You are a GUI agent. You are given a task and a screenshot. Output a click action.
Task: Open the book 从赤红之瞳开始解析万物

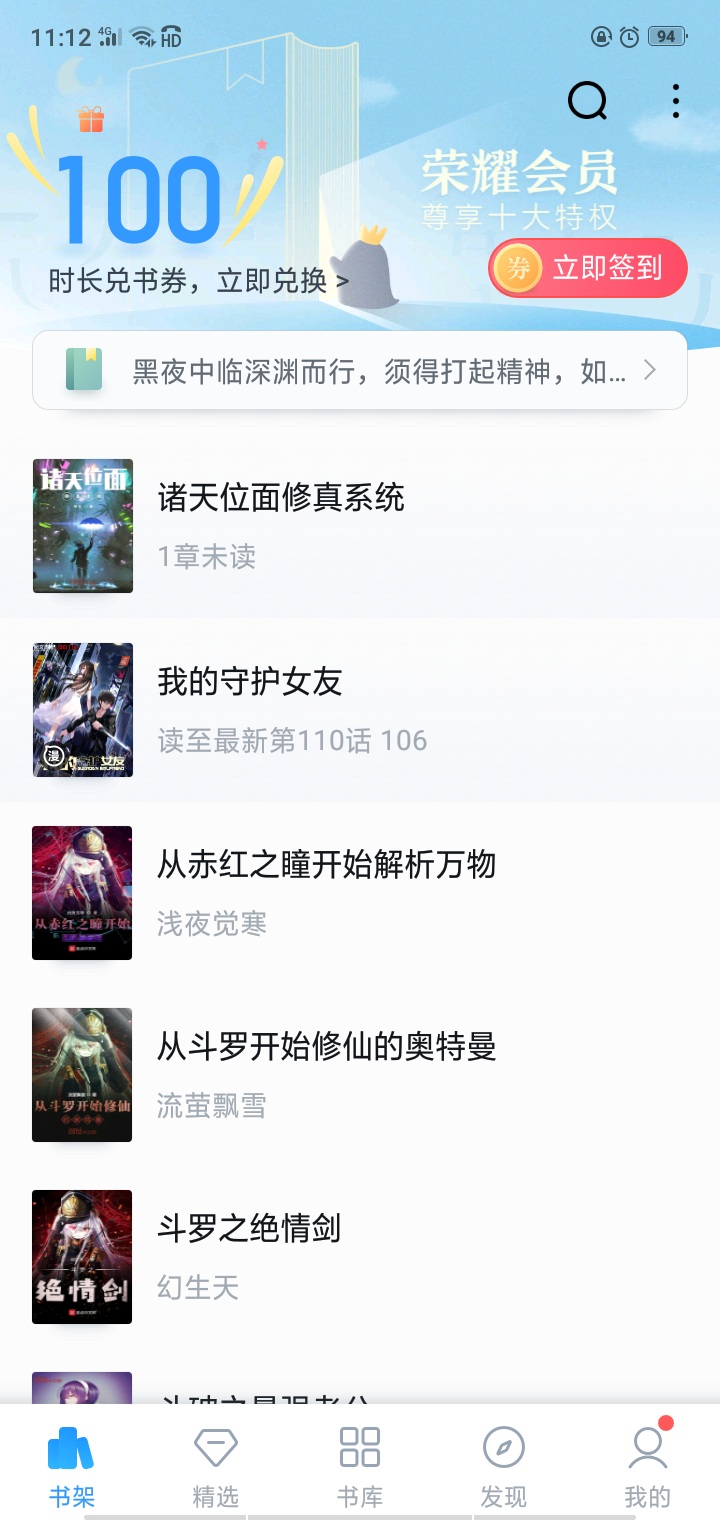(326, 864)
